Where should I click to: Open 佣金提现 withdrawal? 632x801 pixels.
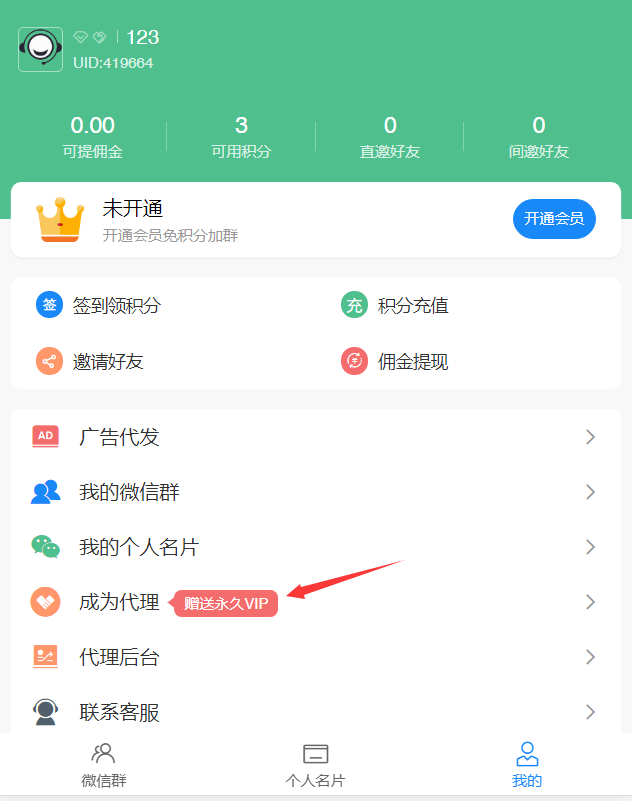[x=395, y=361]
